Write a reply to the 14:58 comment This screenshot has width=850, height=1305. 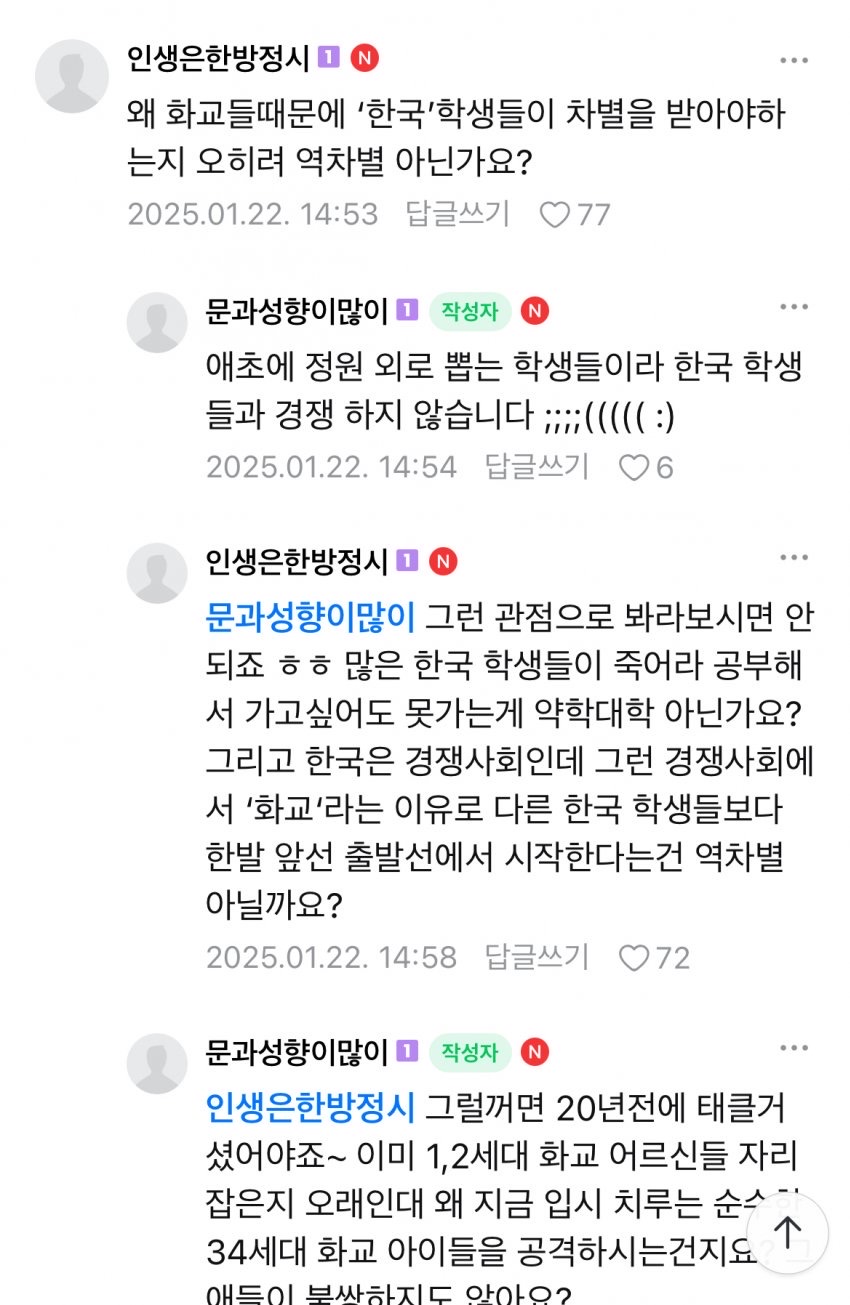pyautogui.click(x=536, y=957)
